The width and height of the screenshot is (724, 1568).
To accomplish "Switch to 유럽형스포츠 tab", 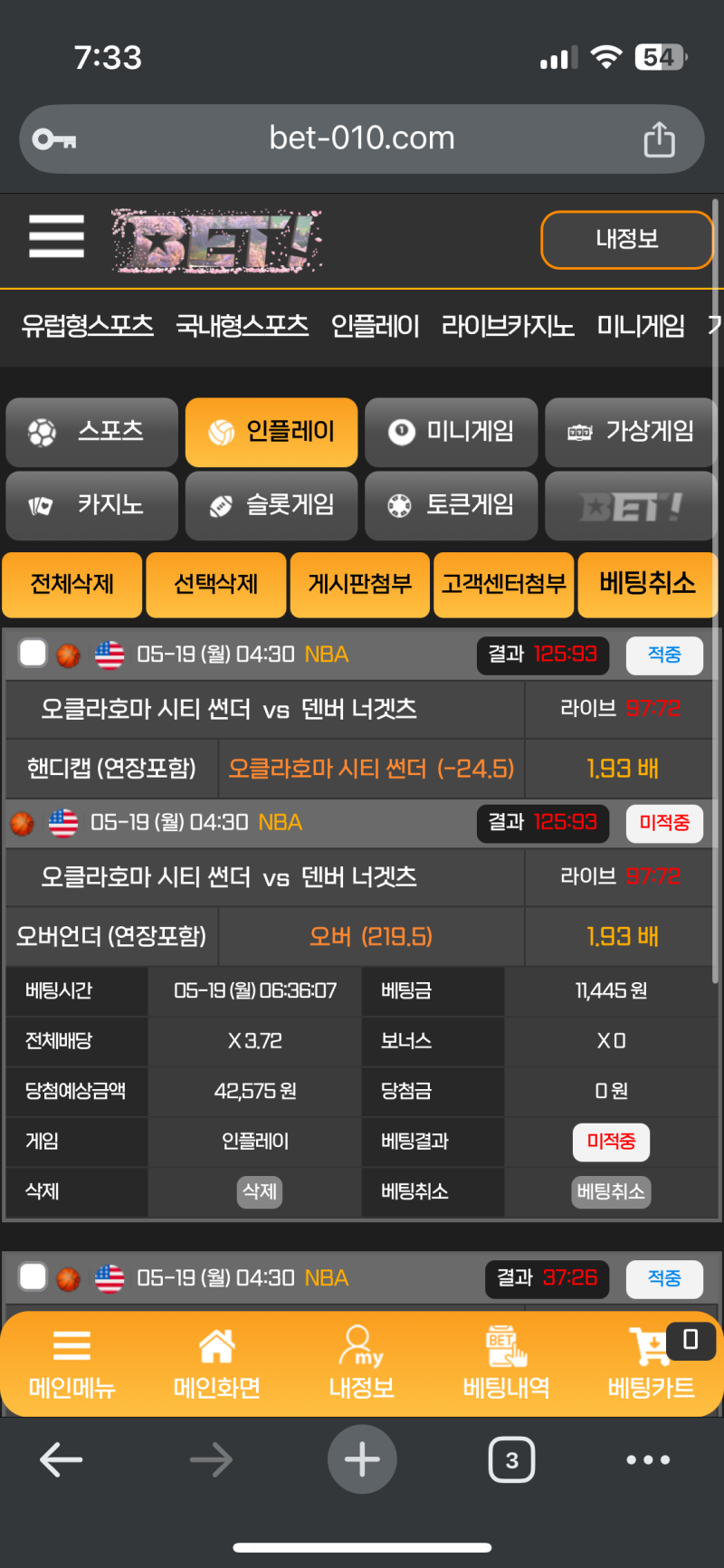I will 88,325.
